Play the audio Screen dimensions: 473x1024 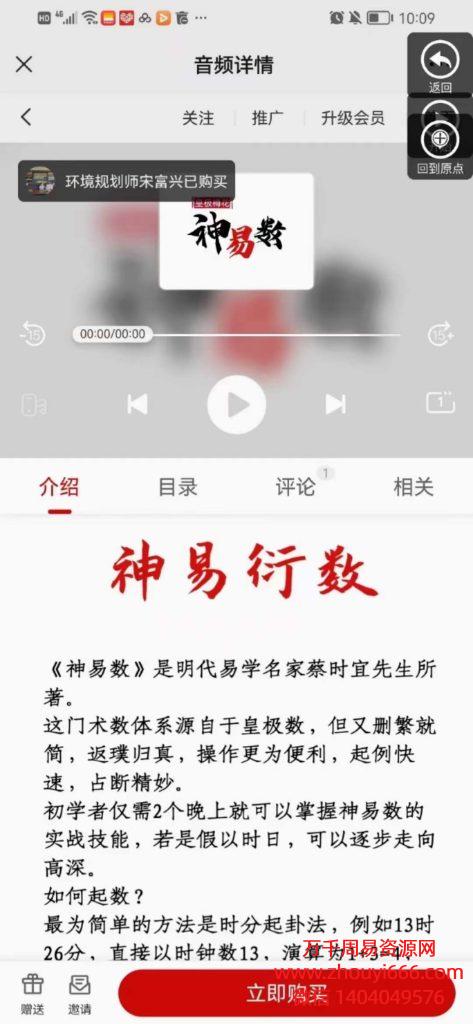click(236, 405)
